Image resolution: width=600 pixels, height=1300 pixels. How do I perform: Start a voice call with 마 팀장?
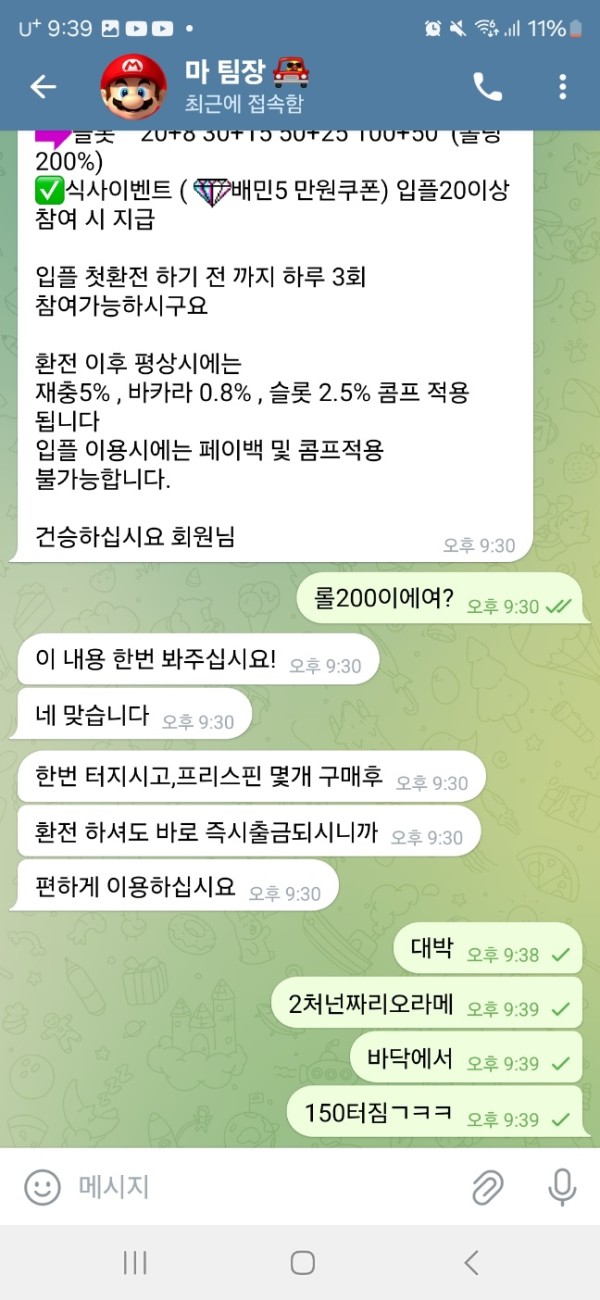487,87
